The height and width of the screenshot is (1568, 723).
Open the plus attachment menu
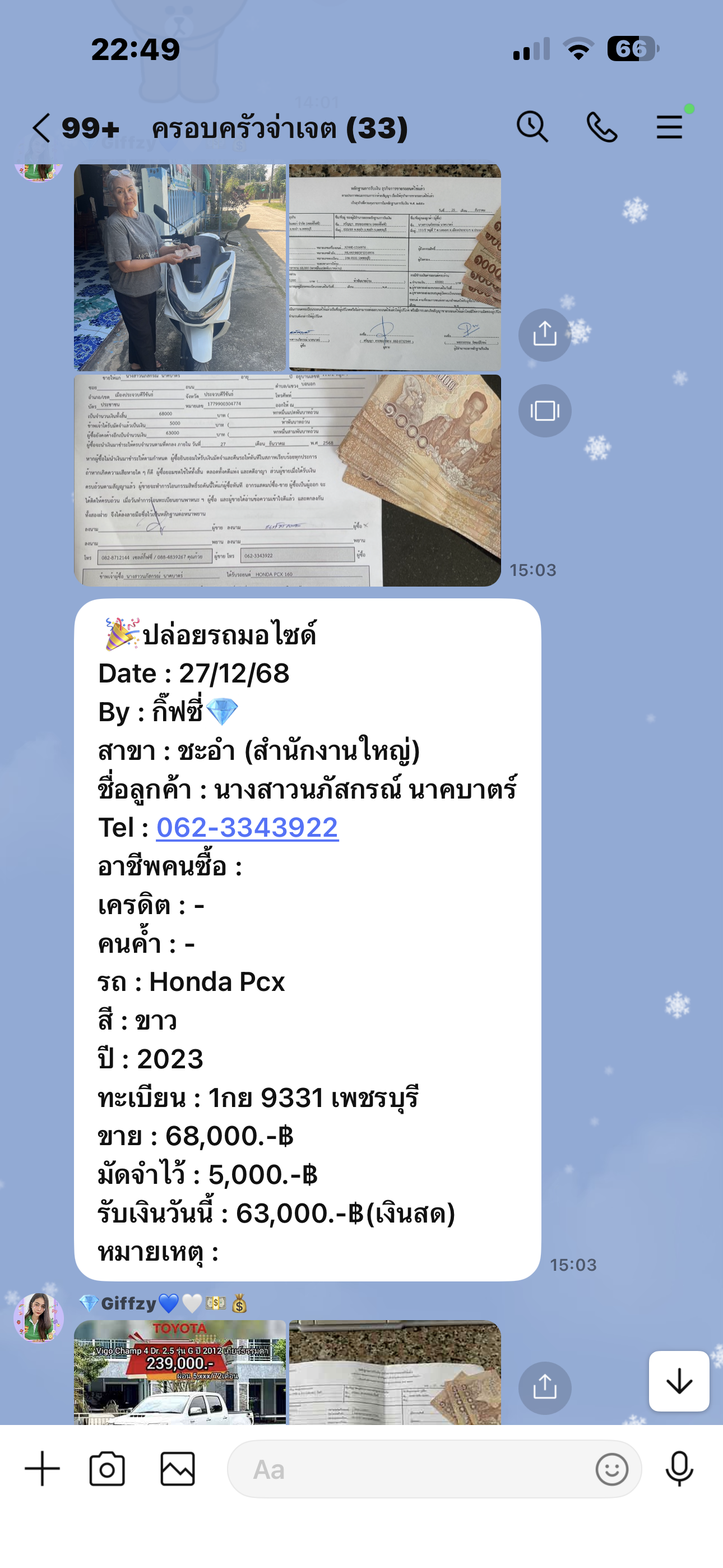pos(42,1469)
